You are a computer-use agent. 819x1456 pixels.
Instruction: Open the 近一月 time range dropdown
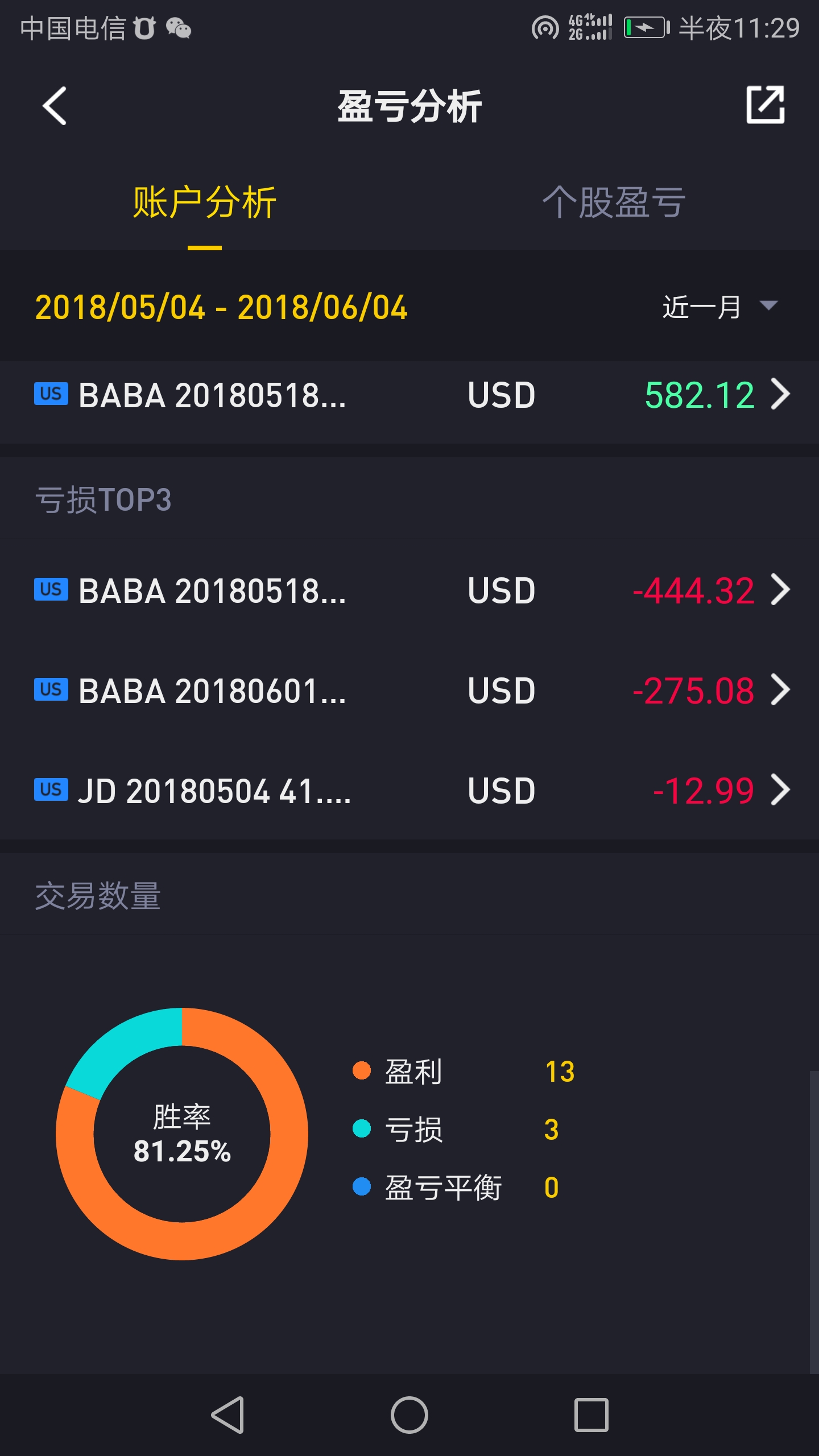719,307
